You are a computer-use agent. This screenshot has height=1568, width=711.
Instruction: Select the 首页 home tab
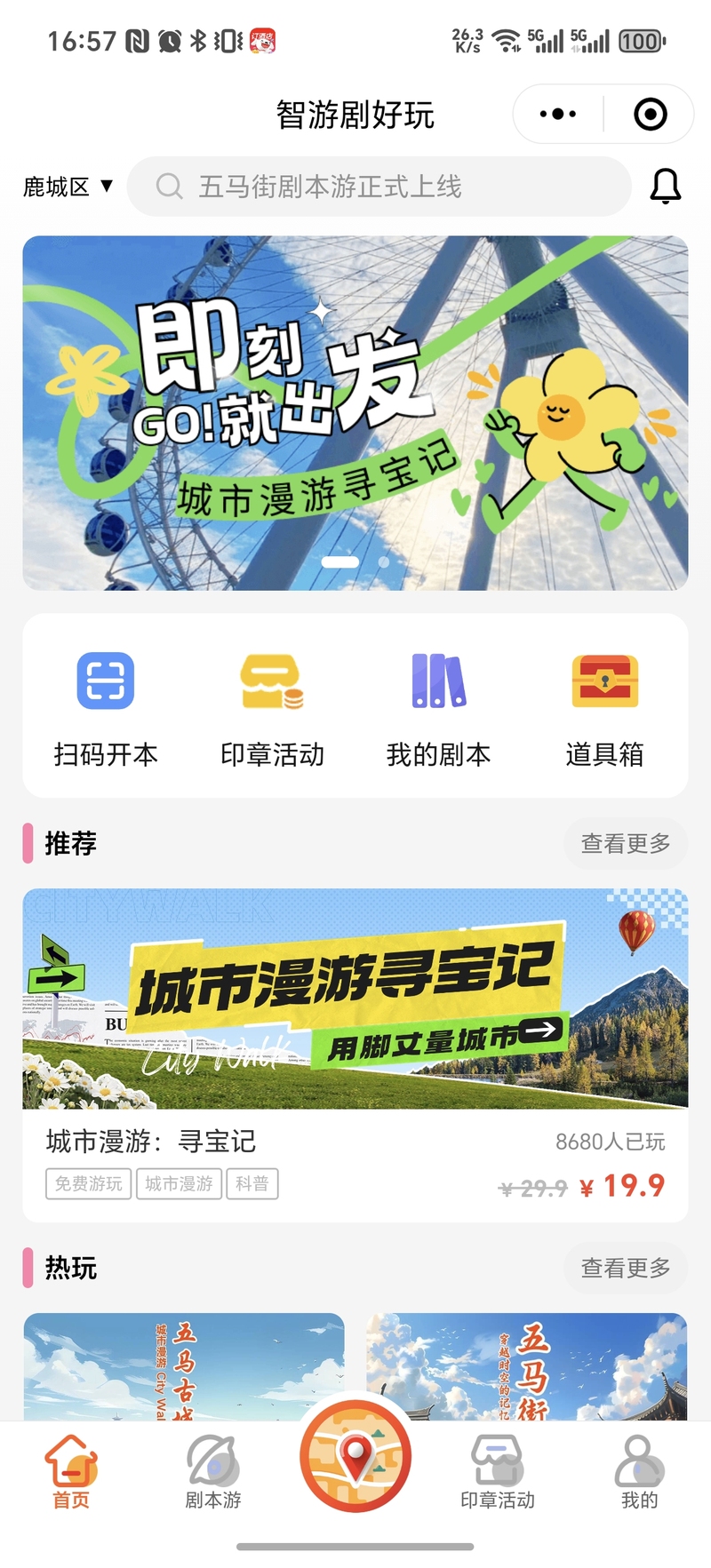click(71, 1473)
